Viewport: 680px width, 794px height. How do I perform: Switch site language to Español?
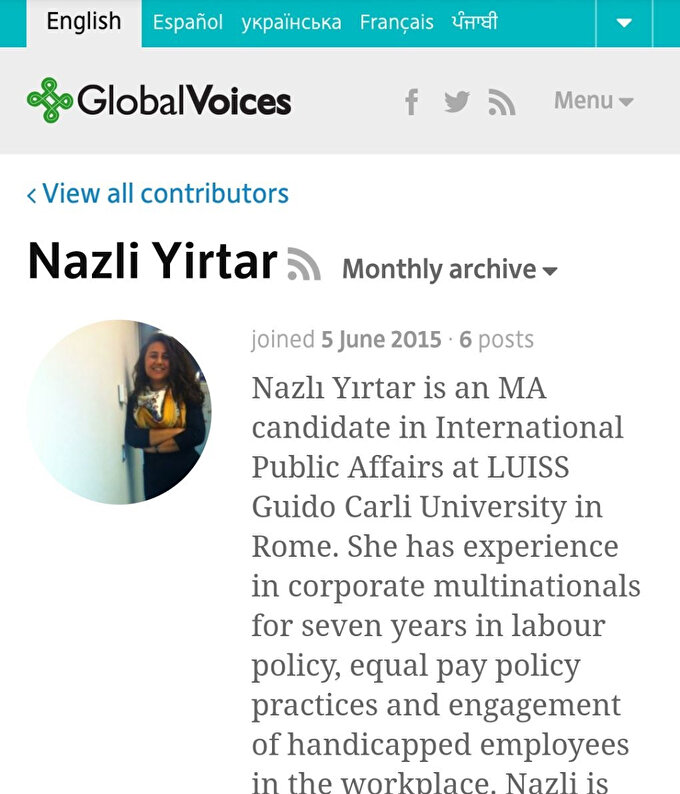click(x=187, y=22)
